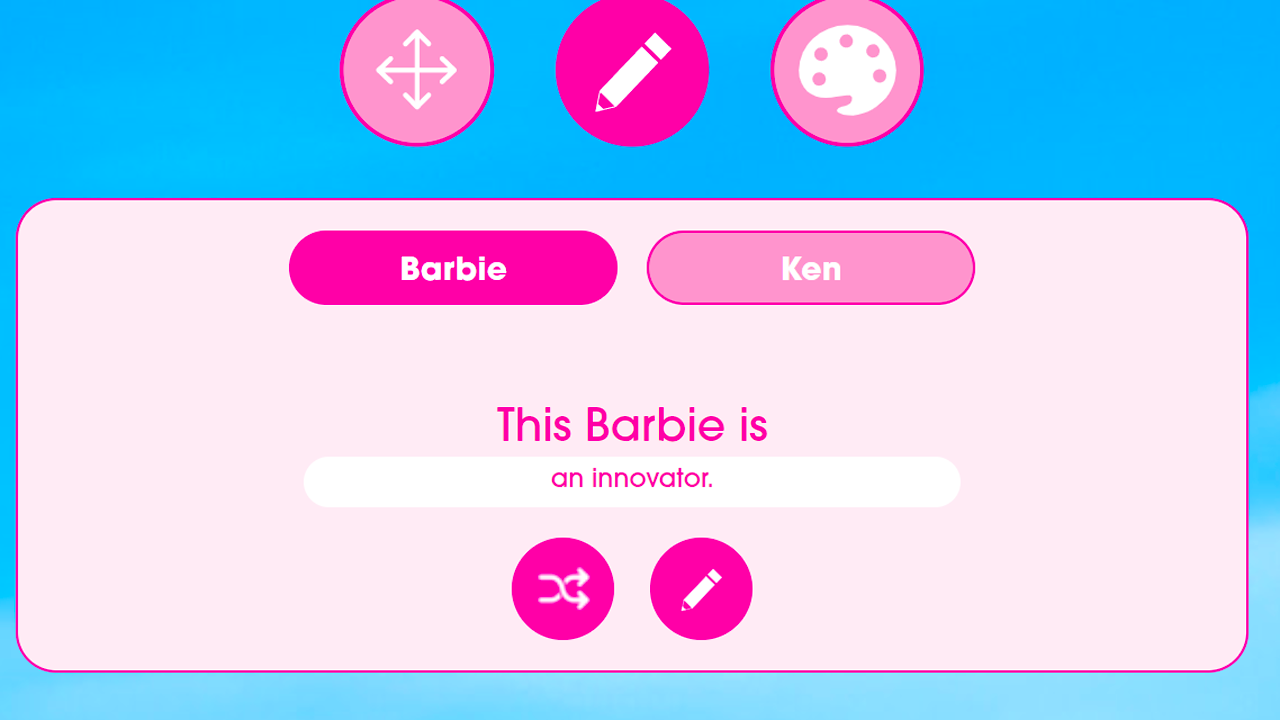This screenshot has height=720, width=1280.
Task: Switch to the Ken option
Action: click(811, 268)
